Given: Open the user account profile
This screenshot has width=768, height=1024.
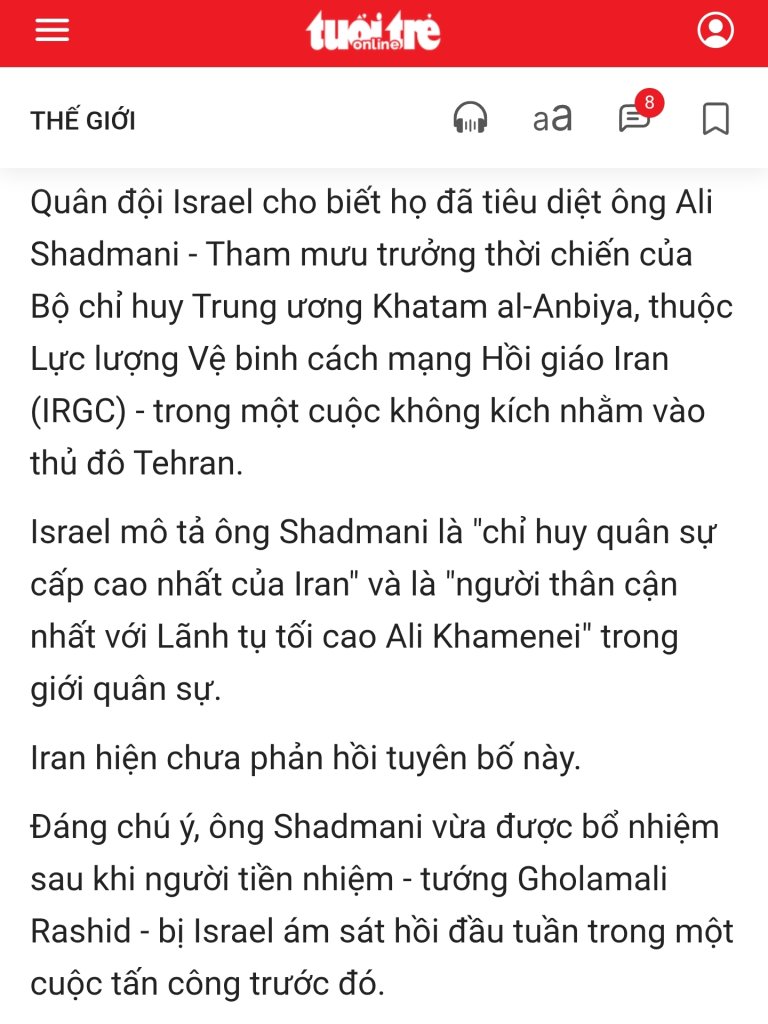Looking at the screenshot, I should (x=715, y=31).
